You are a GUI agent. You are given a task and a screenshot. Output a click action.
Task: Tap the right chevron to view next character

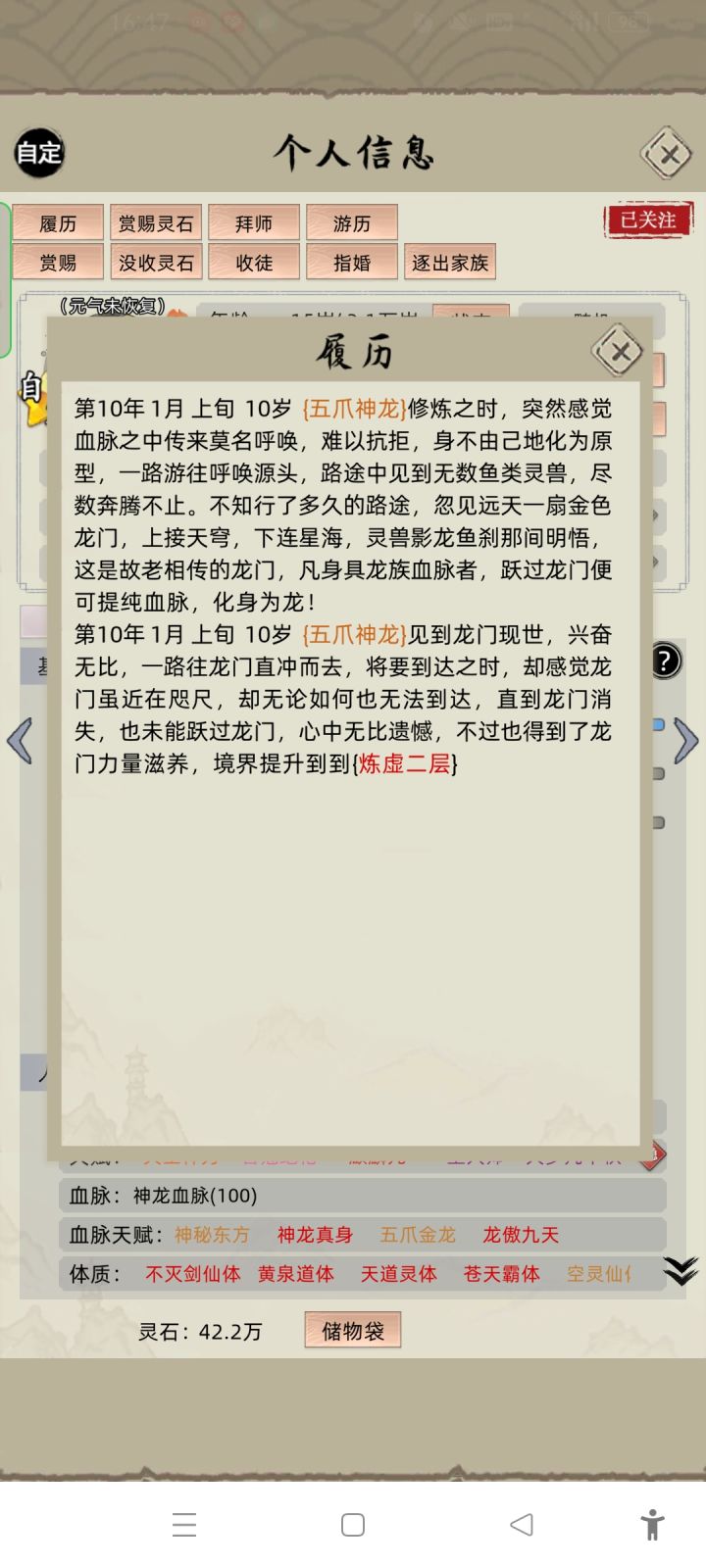click(684, 741)
